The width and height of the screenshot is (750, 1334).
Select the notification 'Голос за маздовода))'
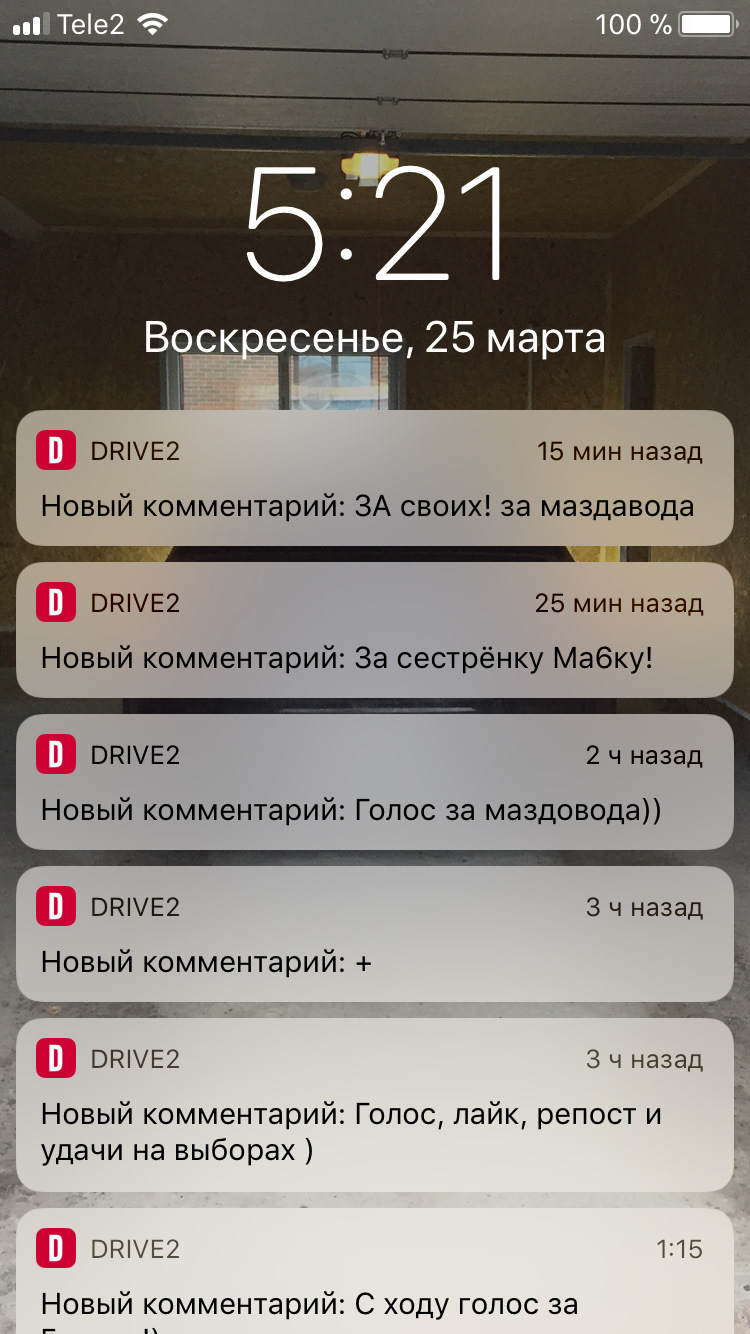coord(375,782)
